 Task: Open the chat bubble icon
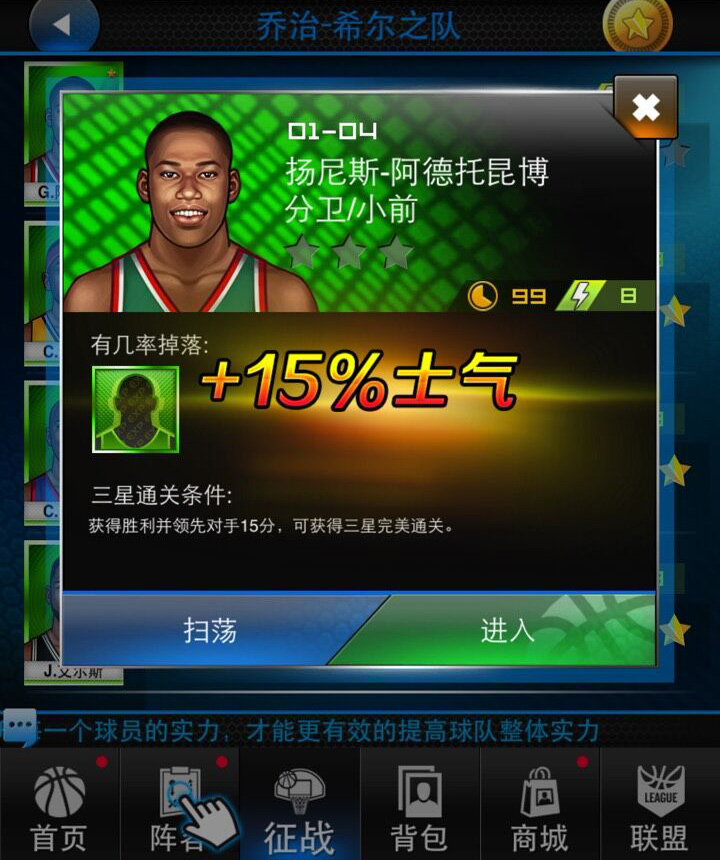click(20, 727)
